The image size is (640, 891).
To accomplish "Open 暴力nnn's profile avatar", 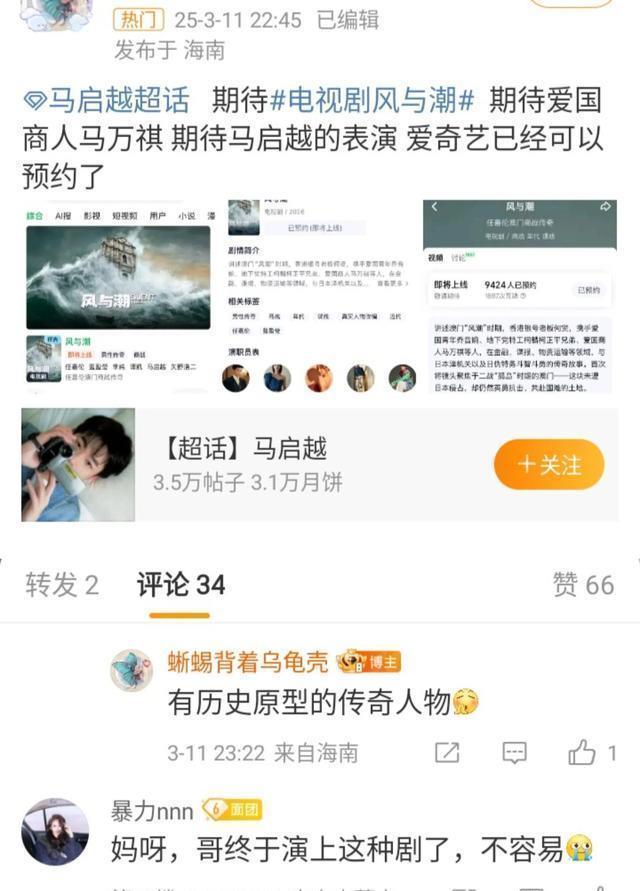I will [51, 831].
